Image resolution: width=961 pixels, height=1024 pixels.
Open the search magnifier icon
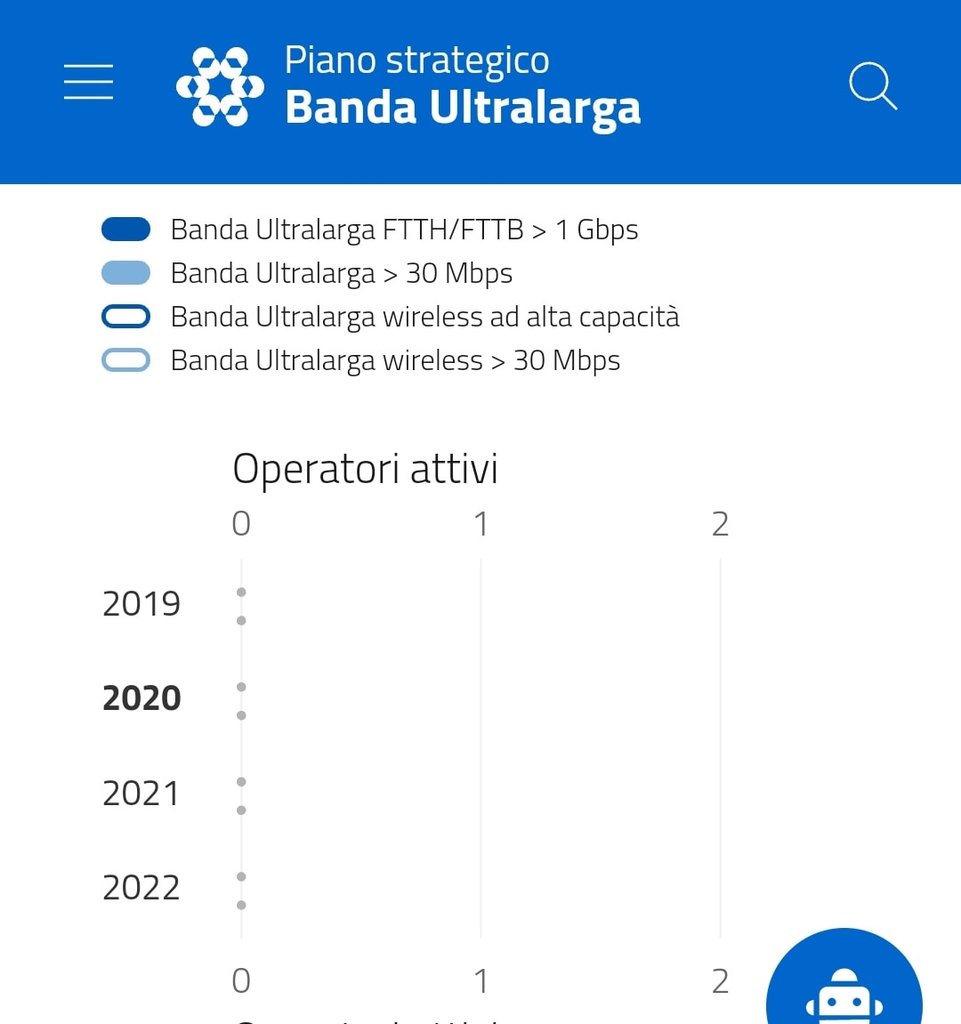pyautogui.click(x=872, y=86)
